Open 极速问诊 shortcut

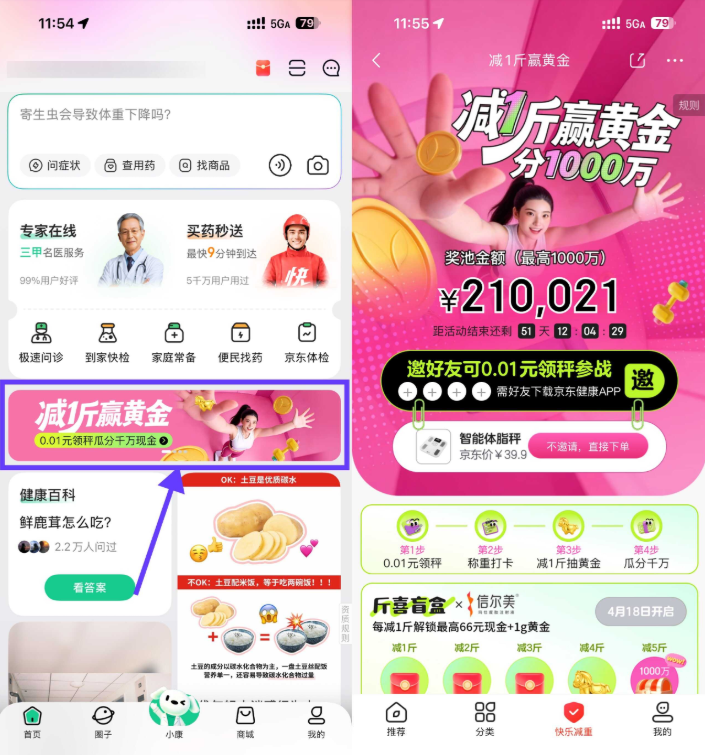coord(41,342)
